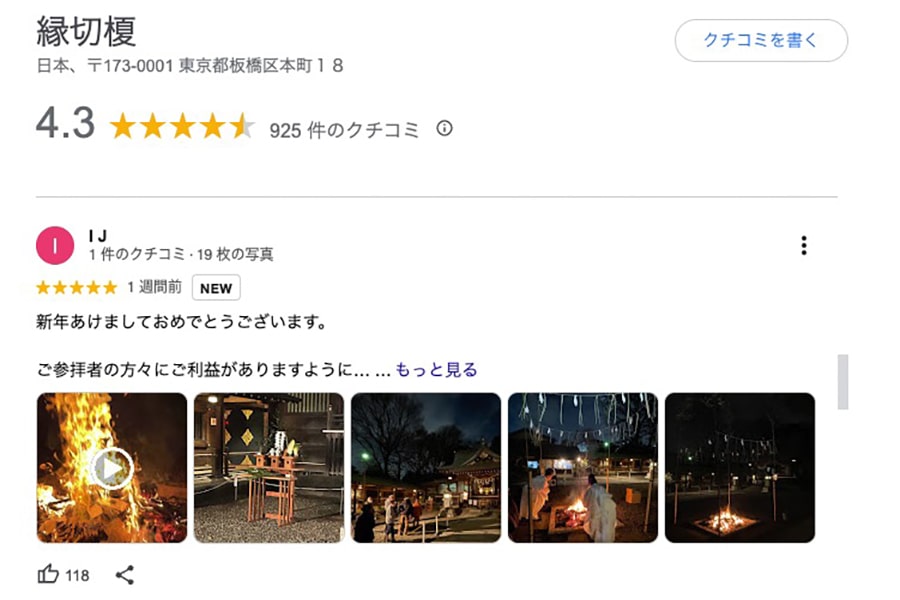Open the reviewer profile avatar I

pyautogui.click(x=55, y=245)
